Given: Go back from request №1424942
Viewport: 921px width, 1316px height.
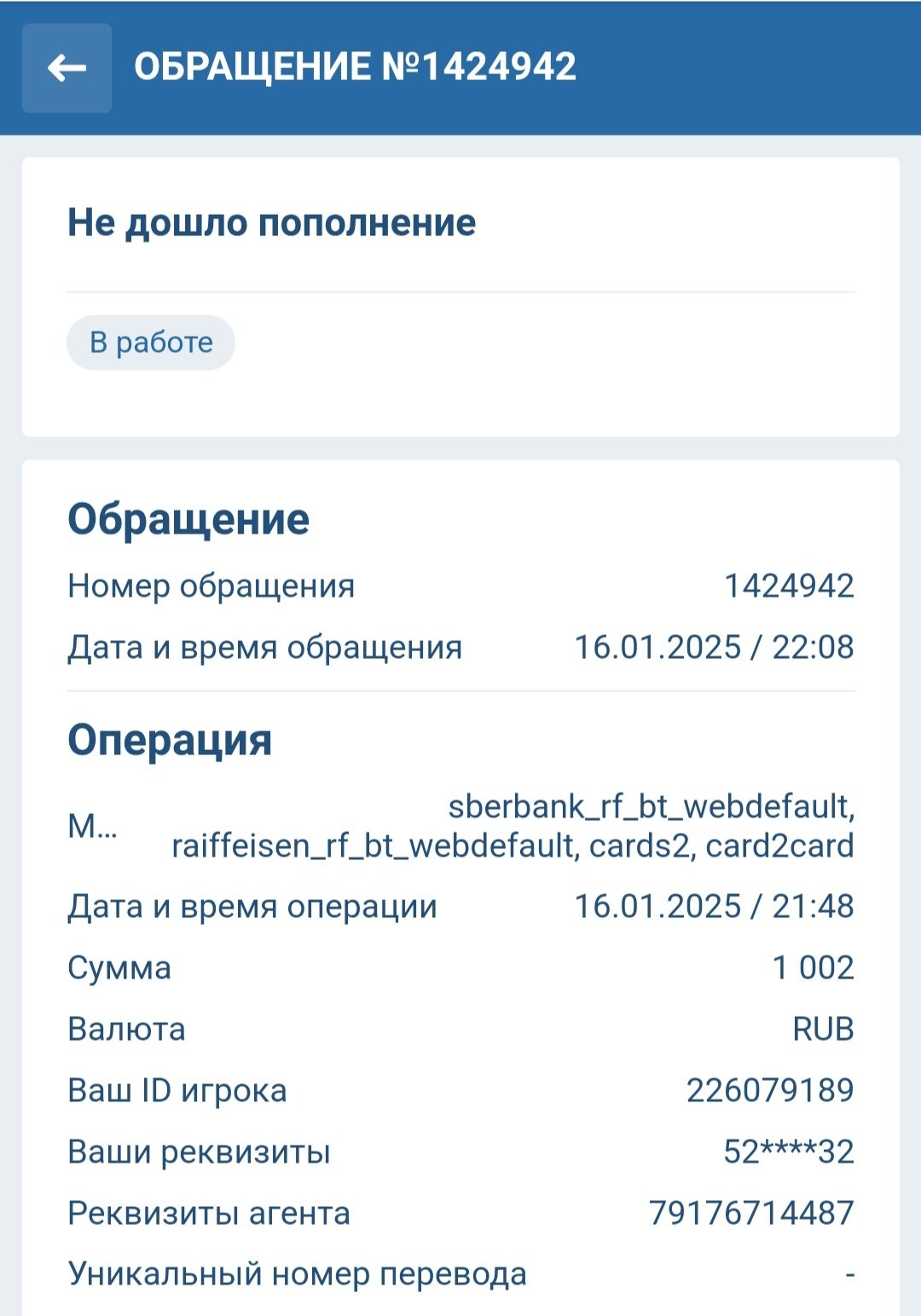Looking at the screenshot, I should point(67,68).
